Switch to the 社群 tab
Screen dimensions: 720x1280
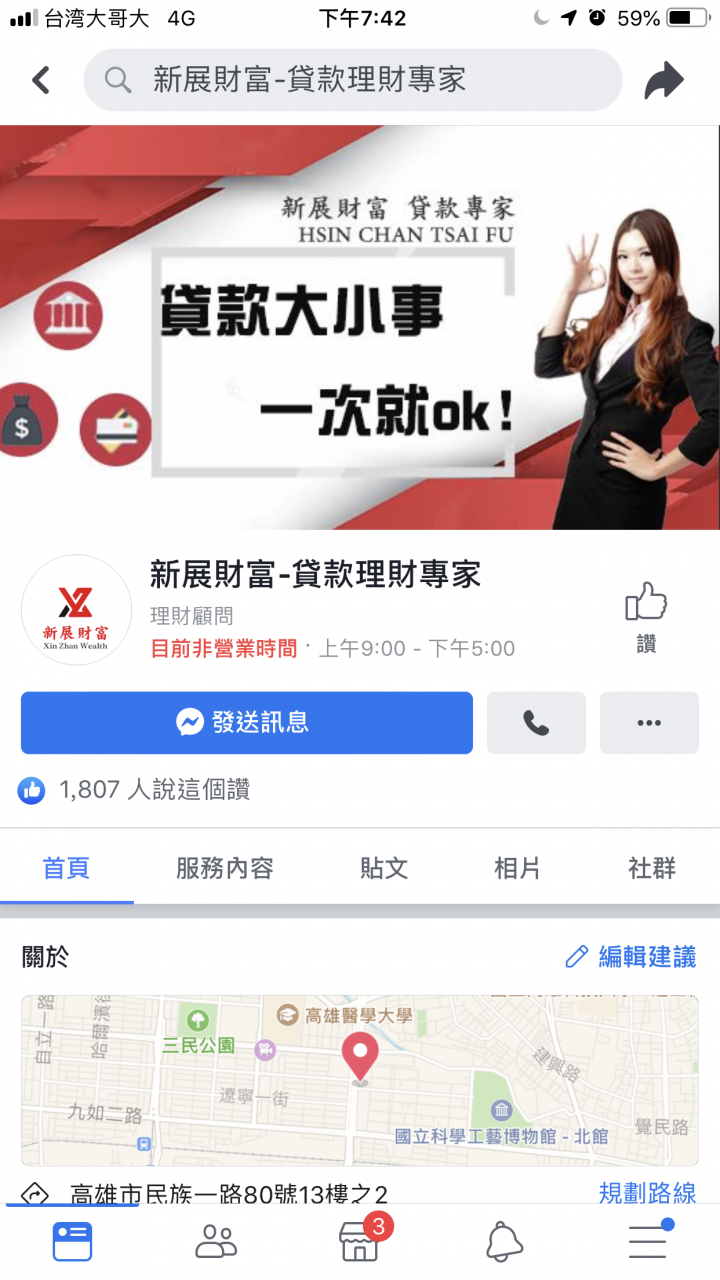652,868
